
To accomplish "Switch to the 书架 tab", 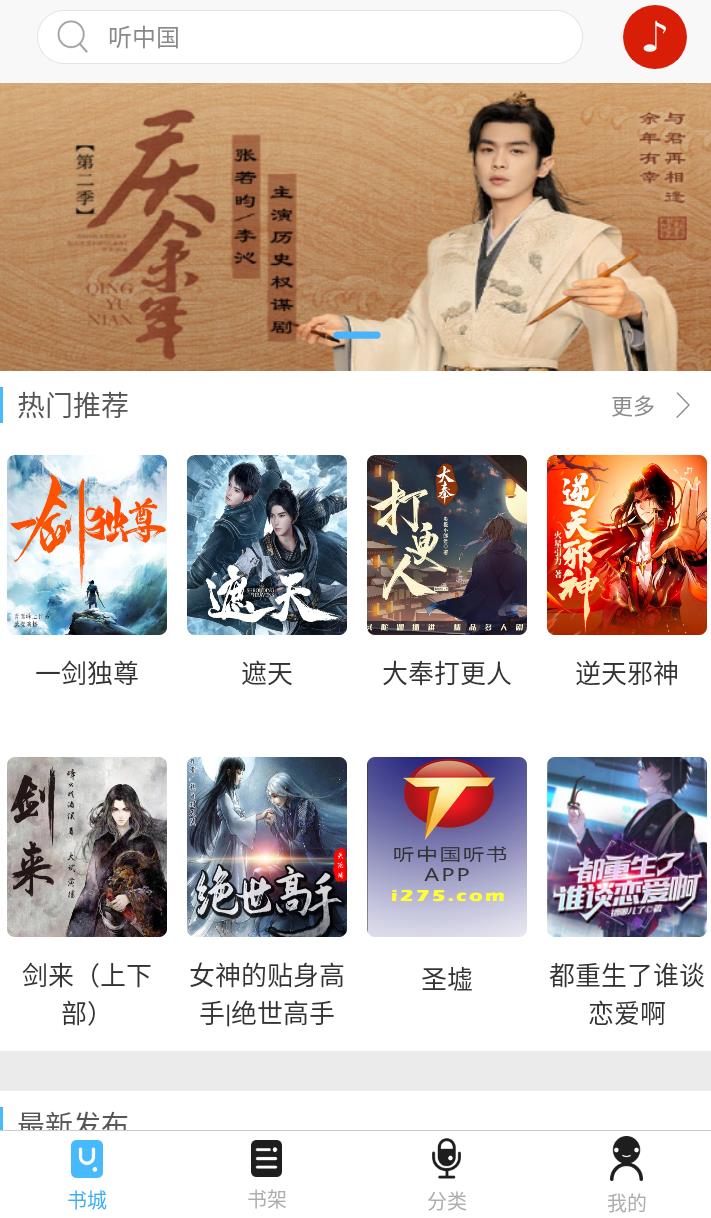I will click(267, 1174).
